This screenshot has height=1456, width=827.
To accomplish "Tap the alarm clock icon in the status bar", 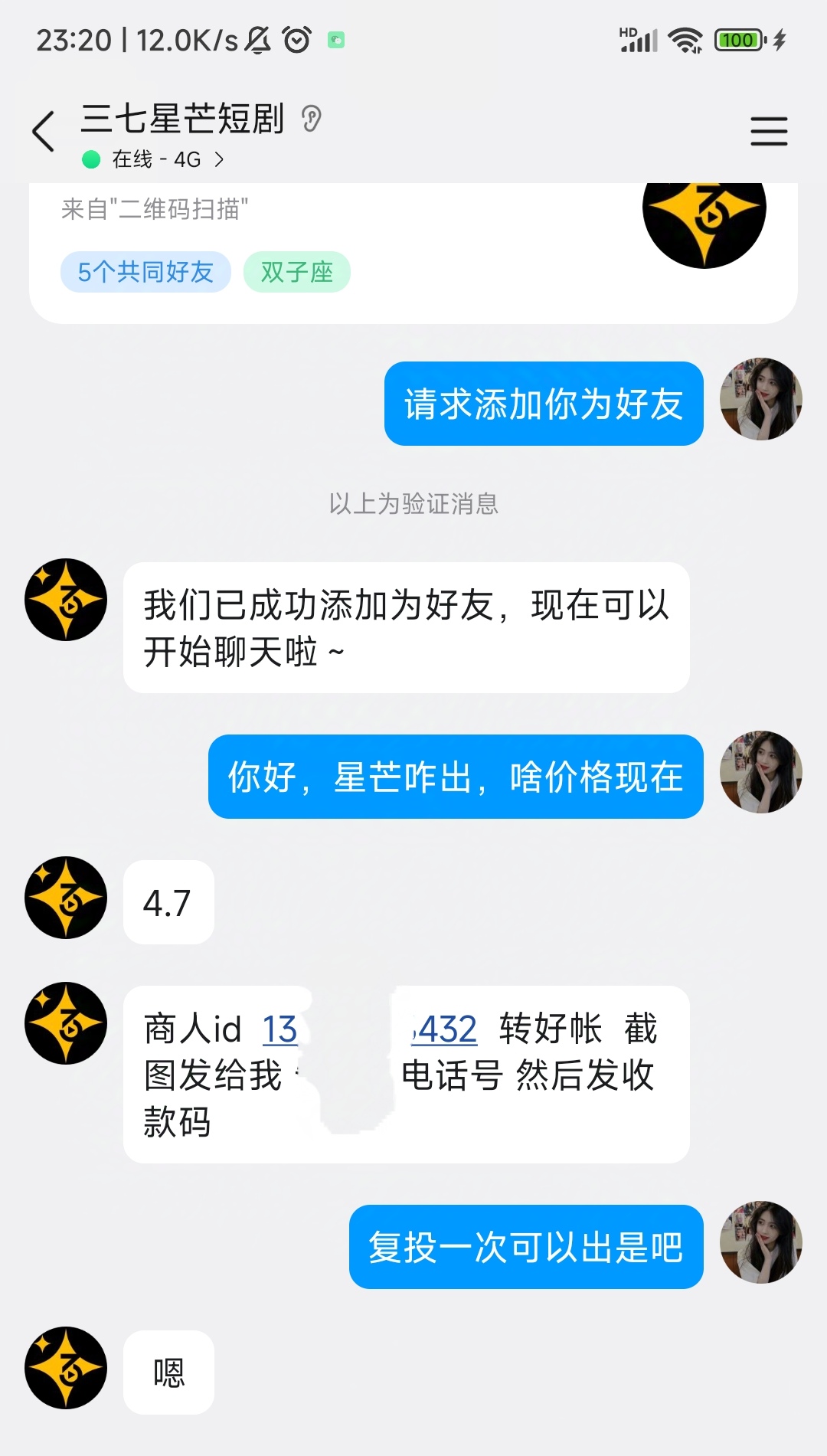I will 297,39.
